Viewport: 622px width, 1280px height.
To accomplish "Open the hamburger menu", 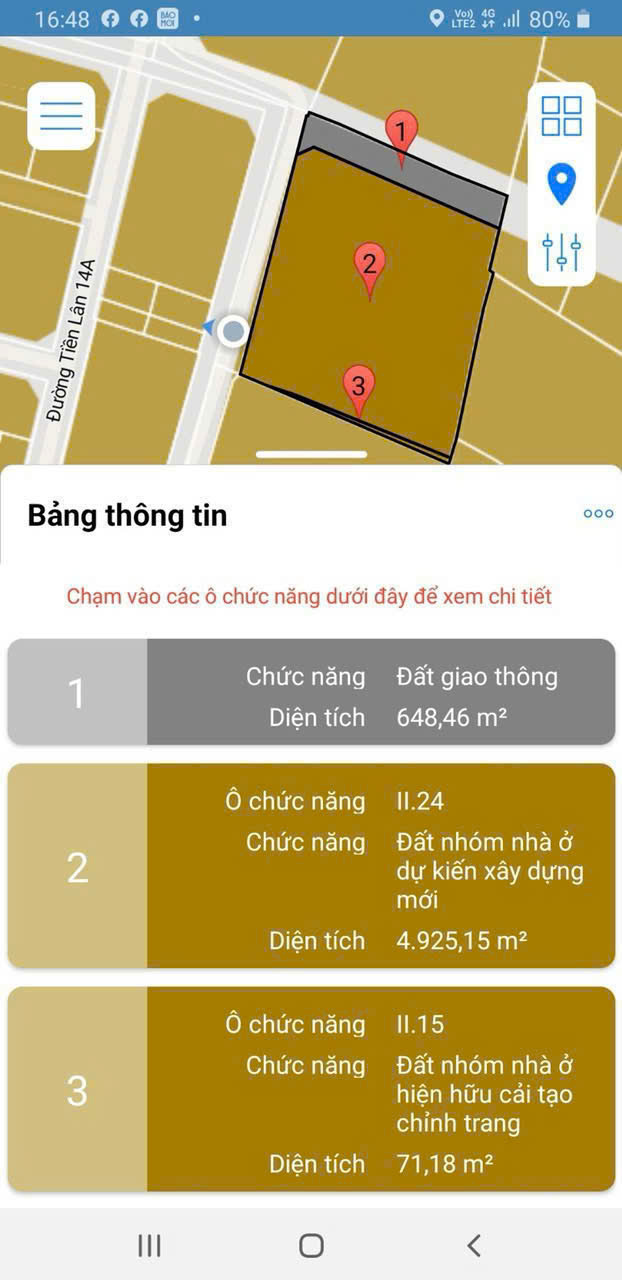I will coord(61,116).
